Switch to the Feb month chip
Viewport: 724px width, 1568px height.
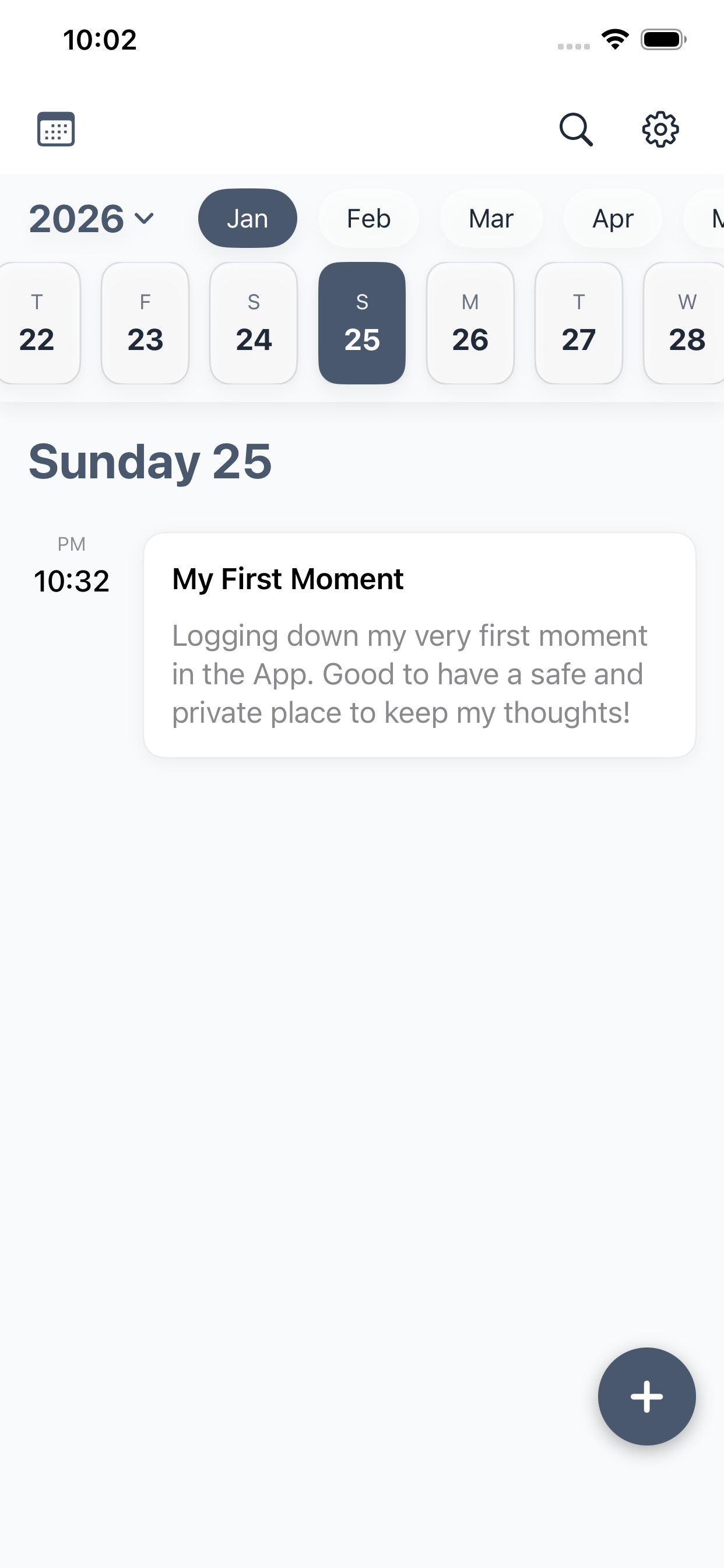(368, 219)
